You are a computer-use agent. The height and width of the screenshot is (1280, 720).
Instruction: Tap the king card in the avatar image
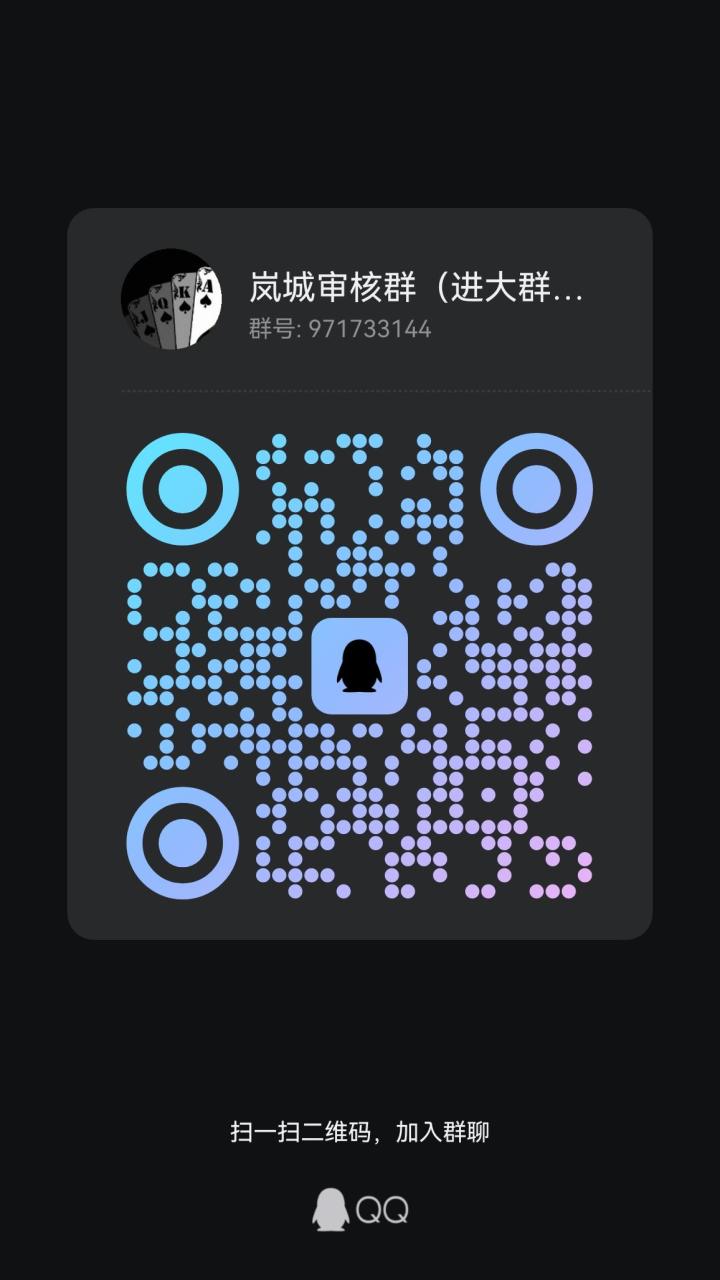point(181,293)
